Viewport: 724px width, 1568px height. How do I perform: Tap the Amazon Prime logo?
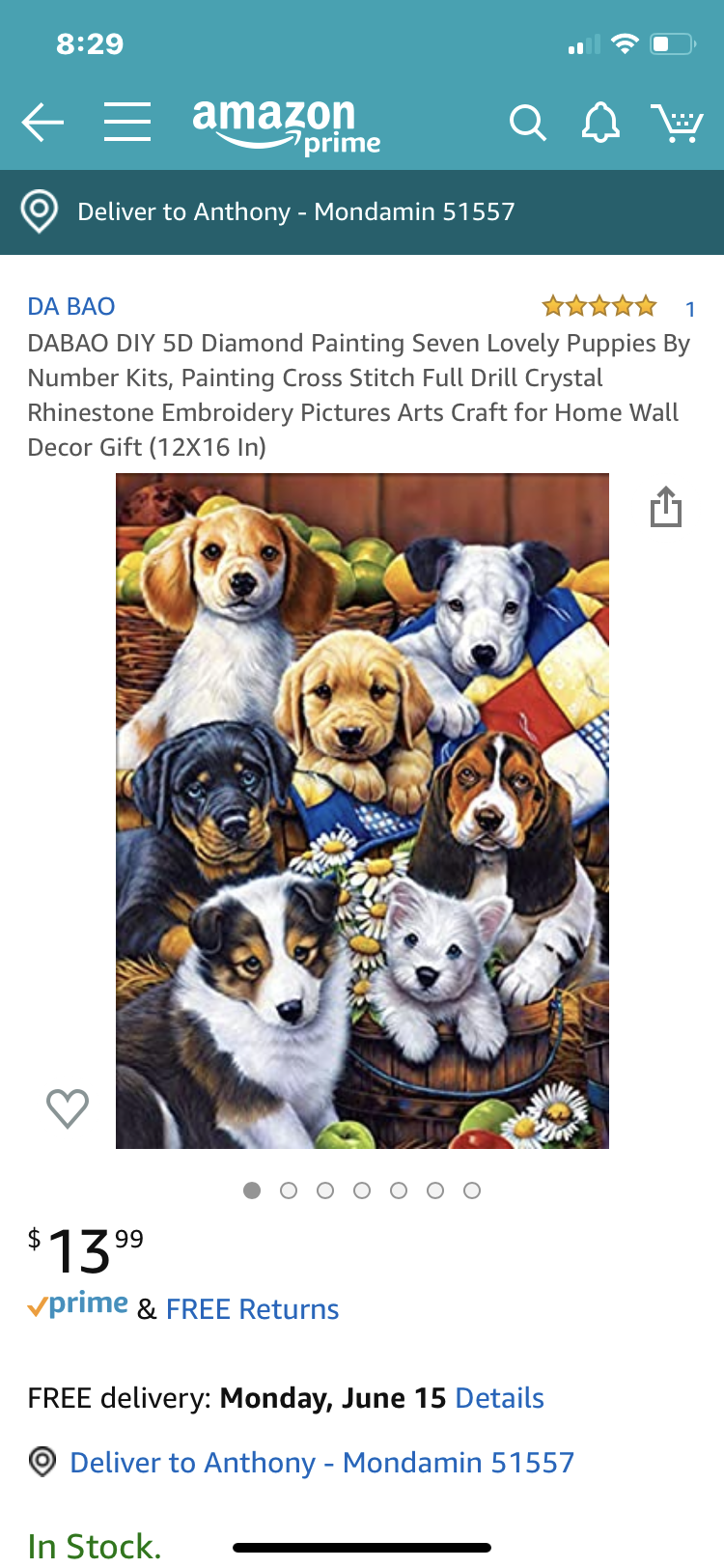click(286, 126)
